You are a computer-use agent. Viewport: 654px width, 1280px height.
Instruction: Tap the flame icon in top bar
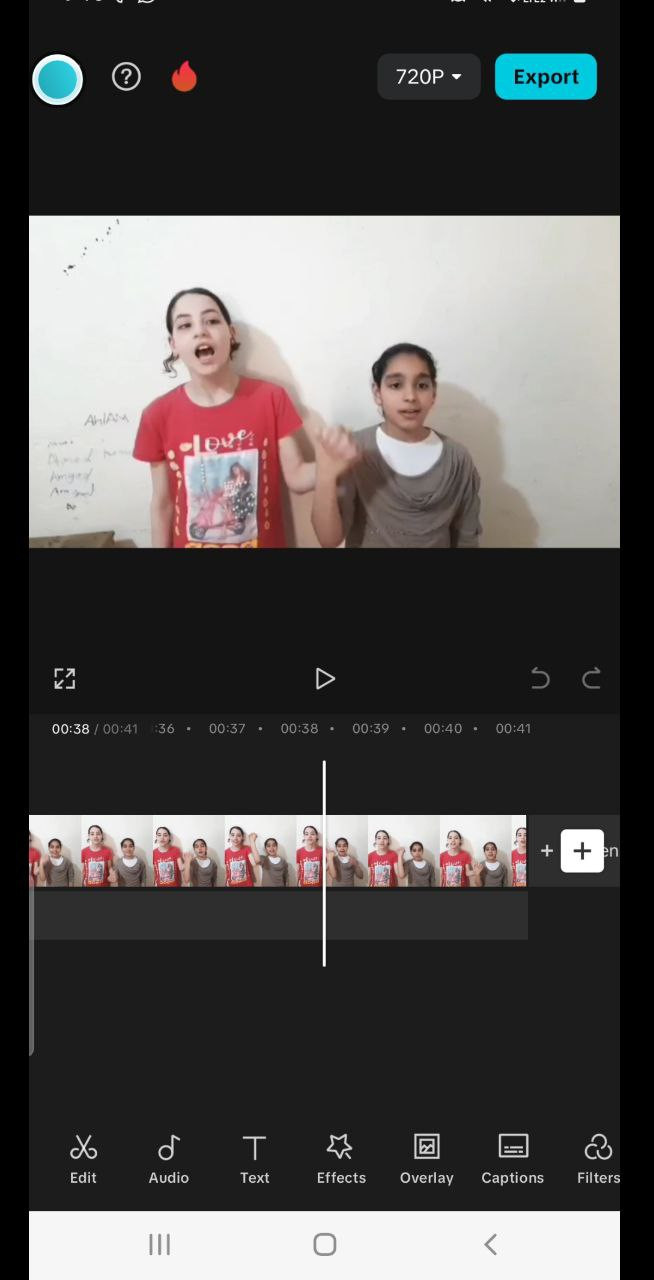(184, 77)
